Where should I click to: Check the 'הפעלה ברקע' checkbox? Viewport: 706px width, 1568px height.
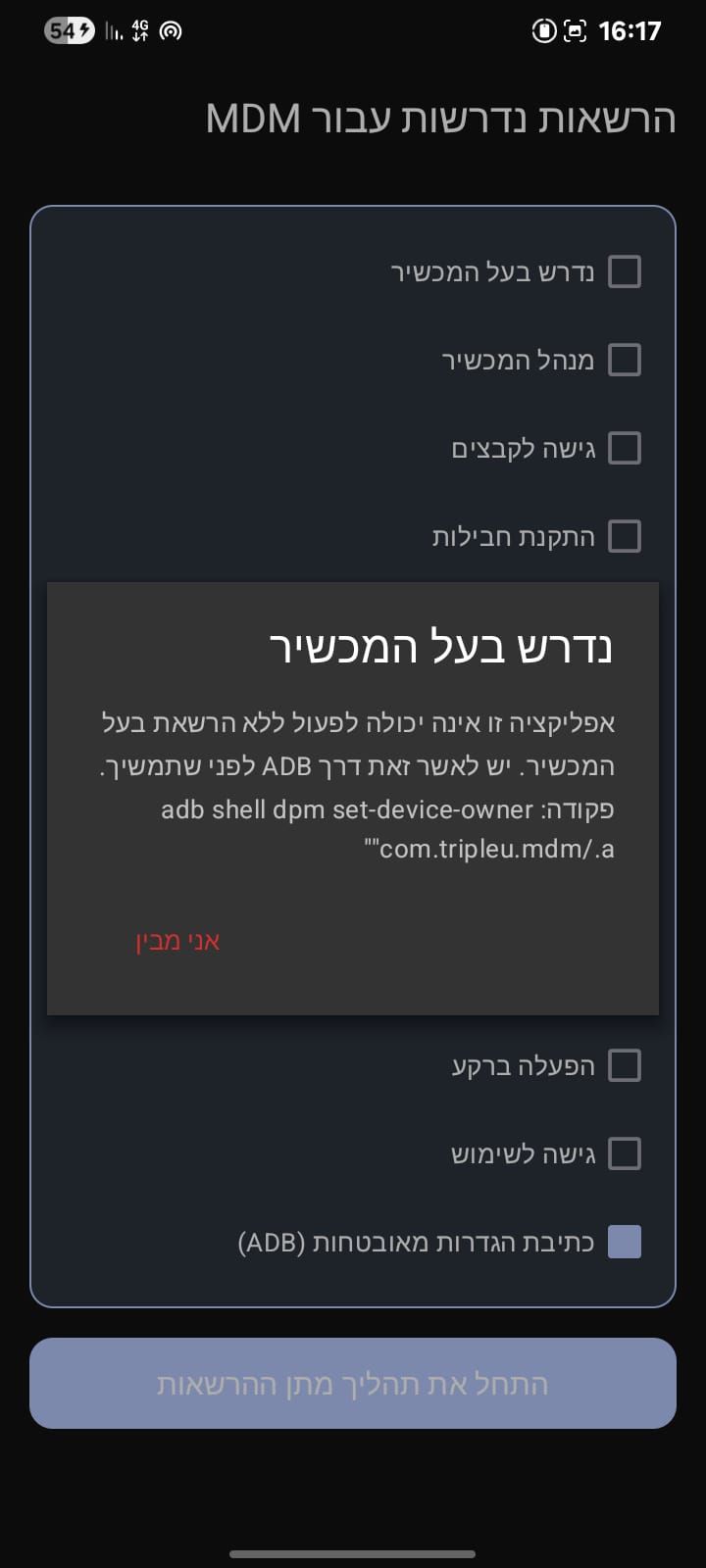(625, 1065)
